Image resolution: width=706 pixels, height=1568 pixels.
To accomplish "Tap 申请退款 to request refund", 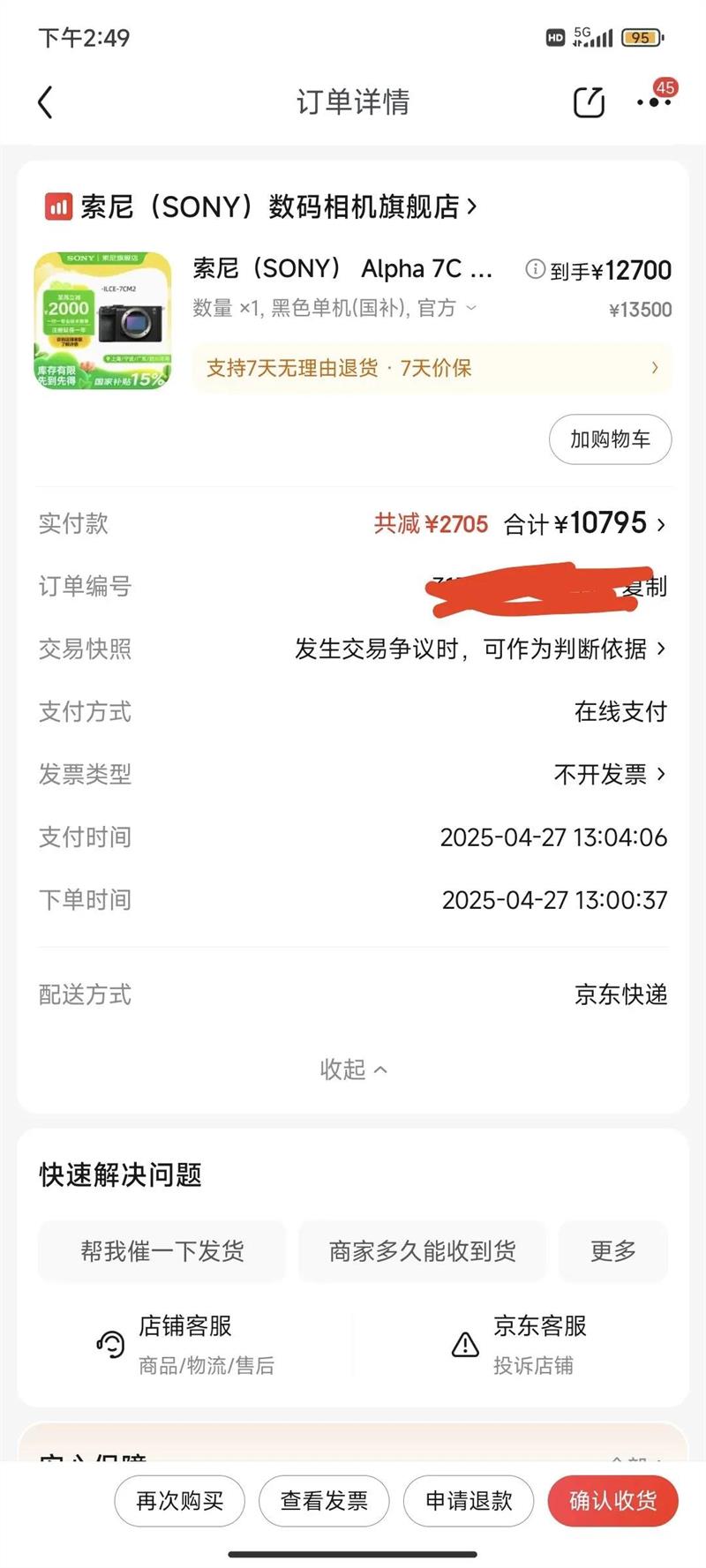I will (469, 1501).
